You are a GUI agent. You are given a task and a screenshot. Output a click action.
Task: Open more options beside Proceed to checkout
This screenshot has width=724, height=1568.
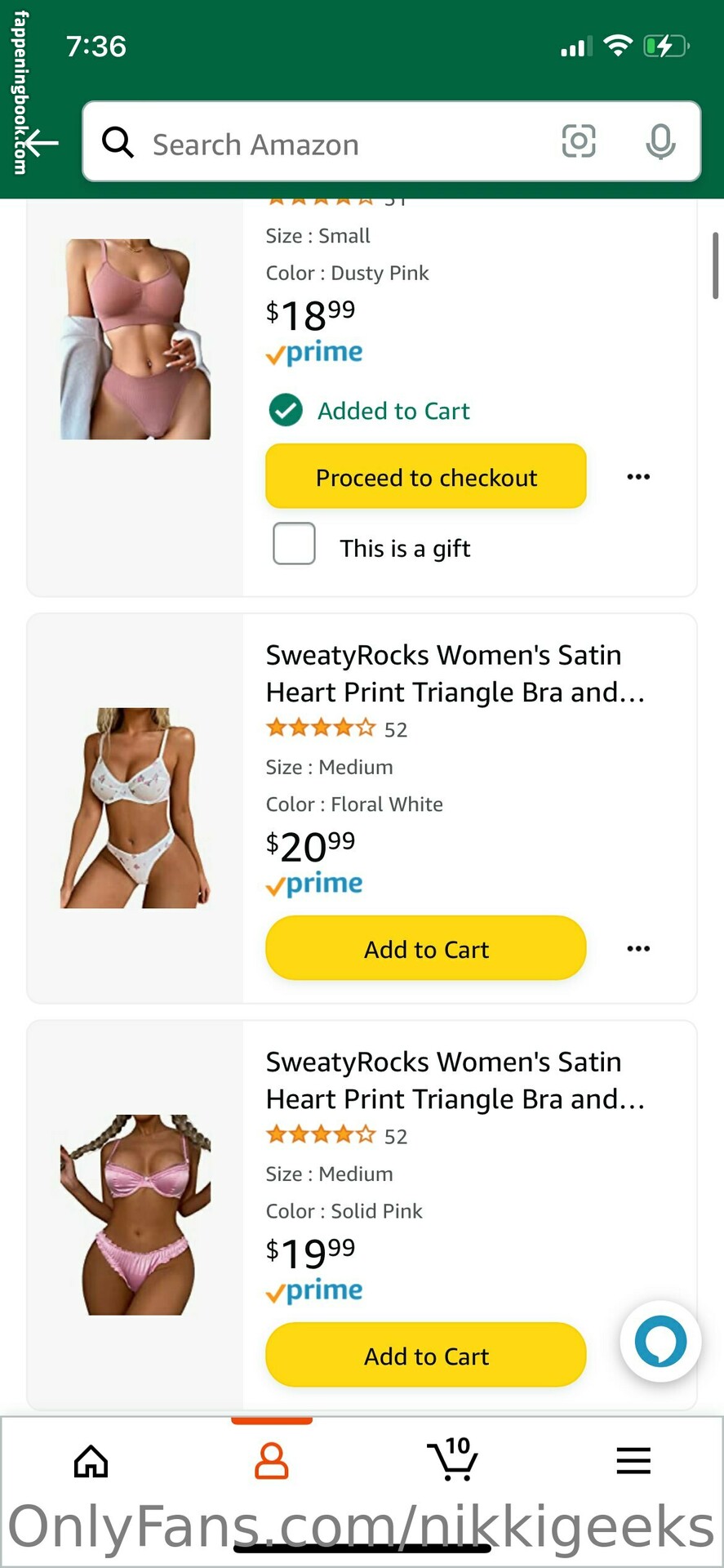[638, 477]
